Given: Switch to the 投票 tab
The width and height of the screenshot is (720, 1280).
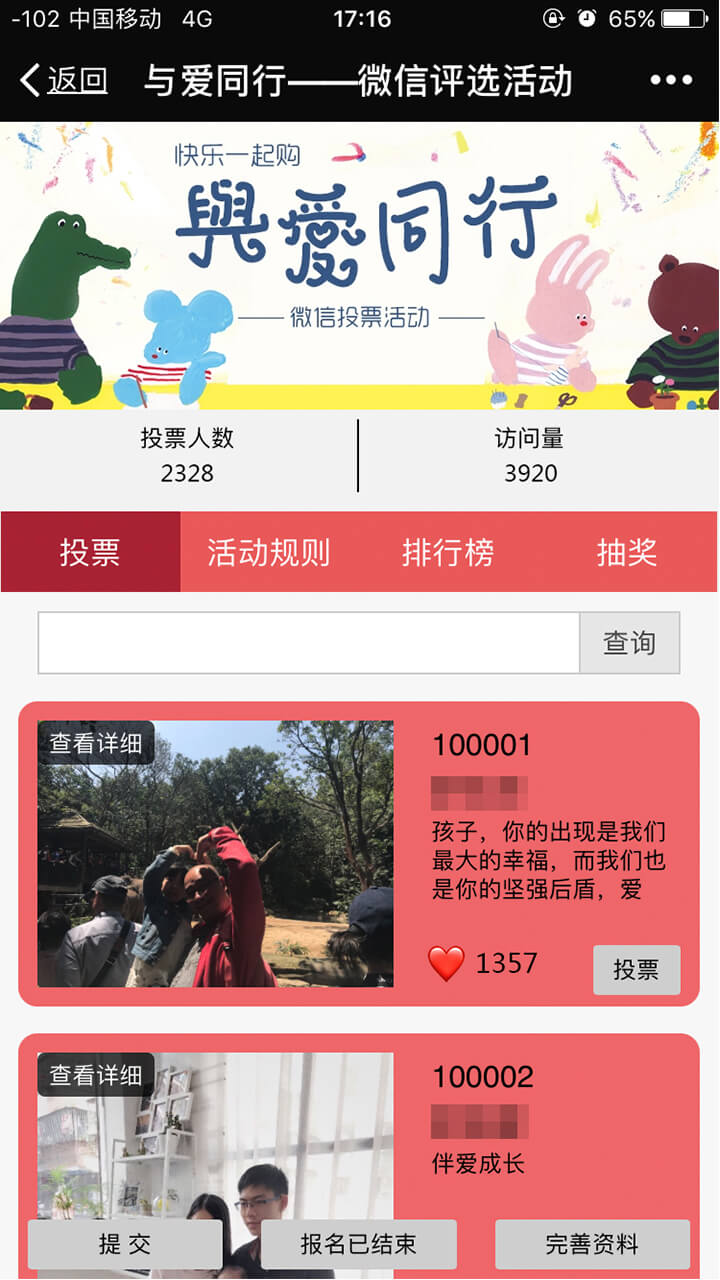Looking at the screenshot, I should tap(90, 552).
